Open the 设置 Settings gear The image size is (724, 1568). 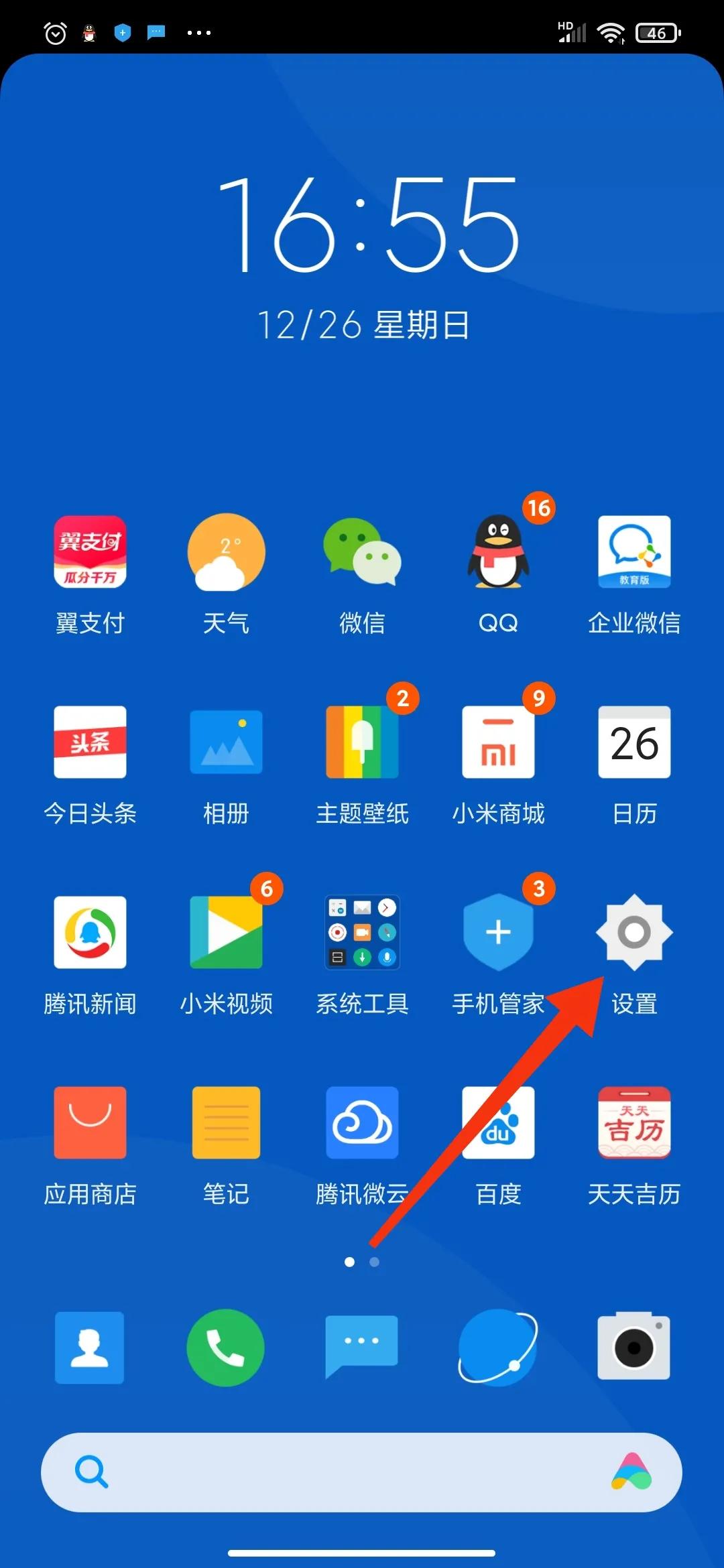633,933
